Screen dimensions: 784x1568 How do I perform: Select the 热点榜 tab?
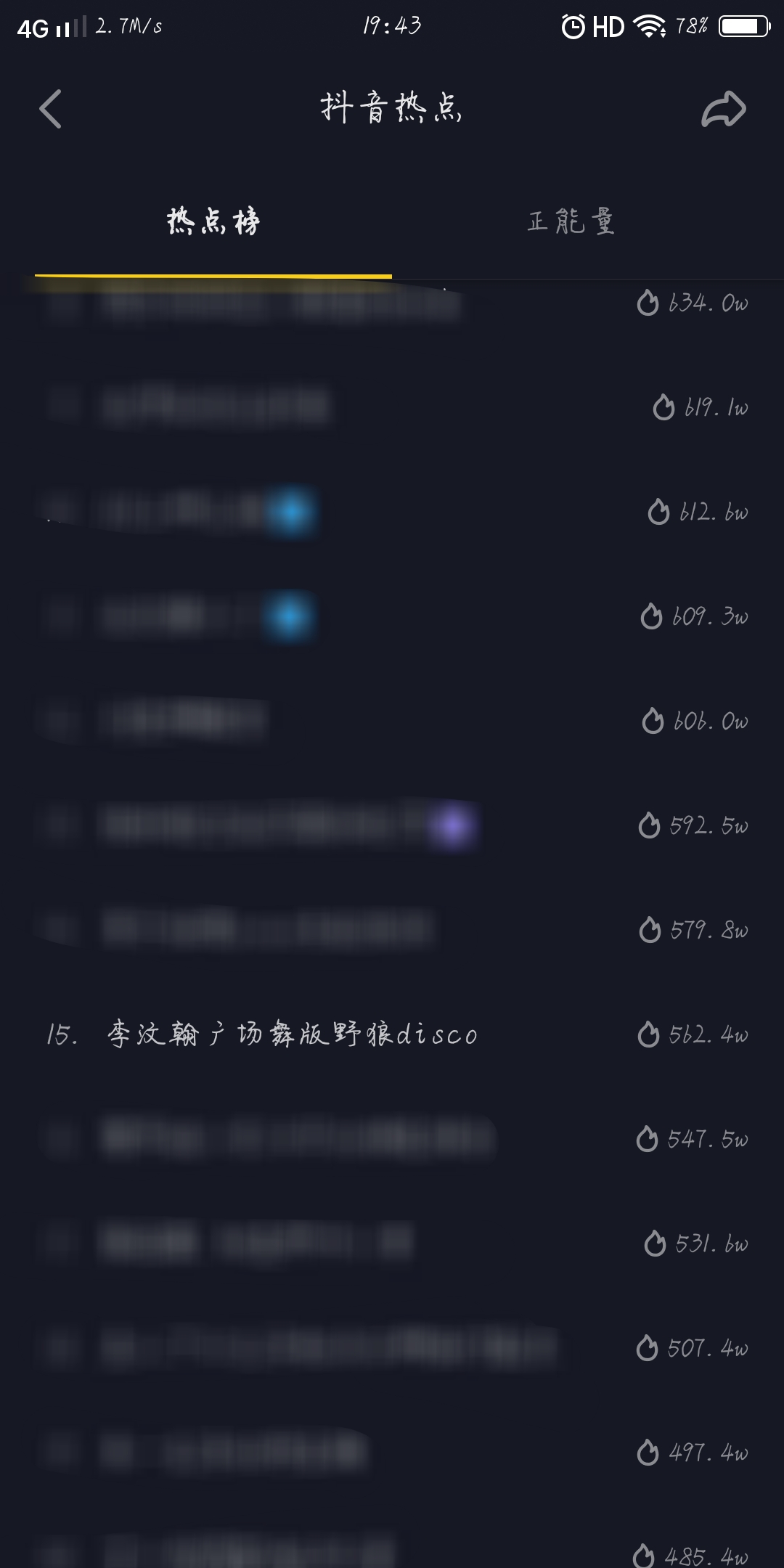tap(213, 221)
